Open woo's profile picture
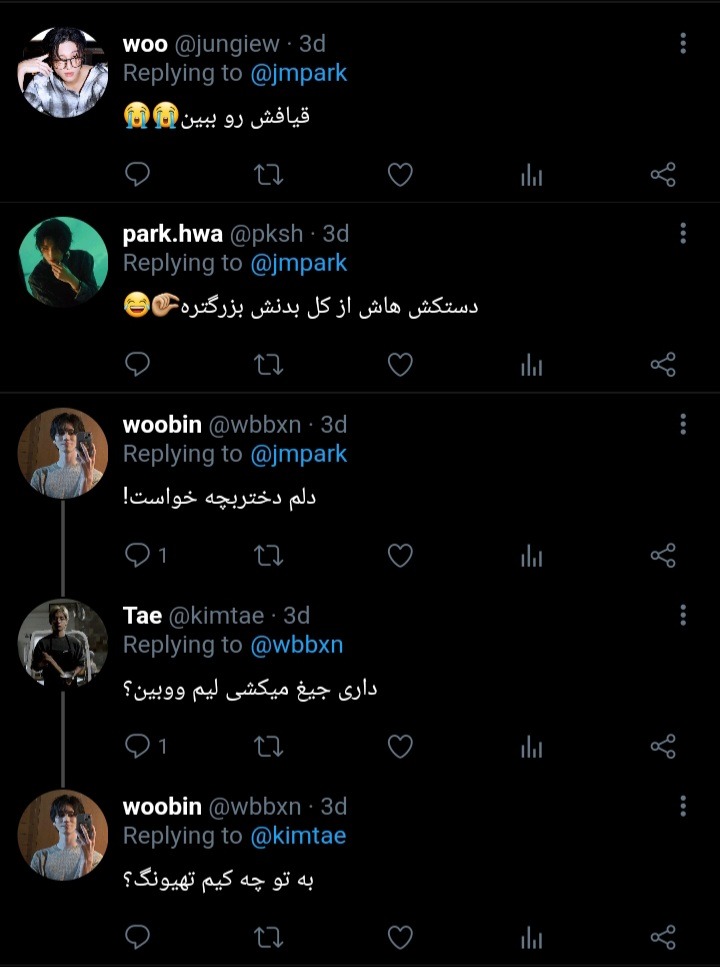This screenshot has width=720, height=967. [x=63, y=72]
